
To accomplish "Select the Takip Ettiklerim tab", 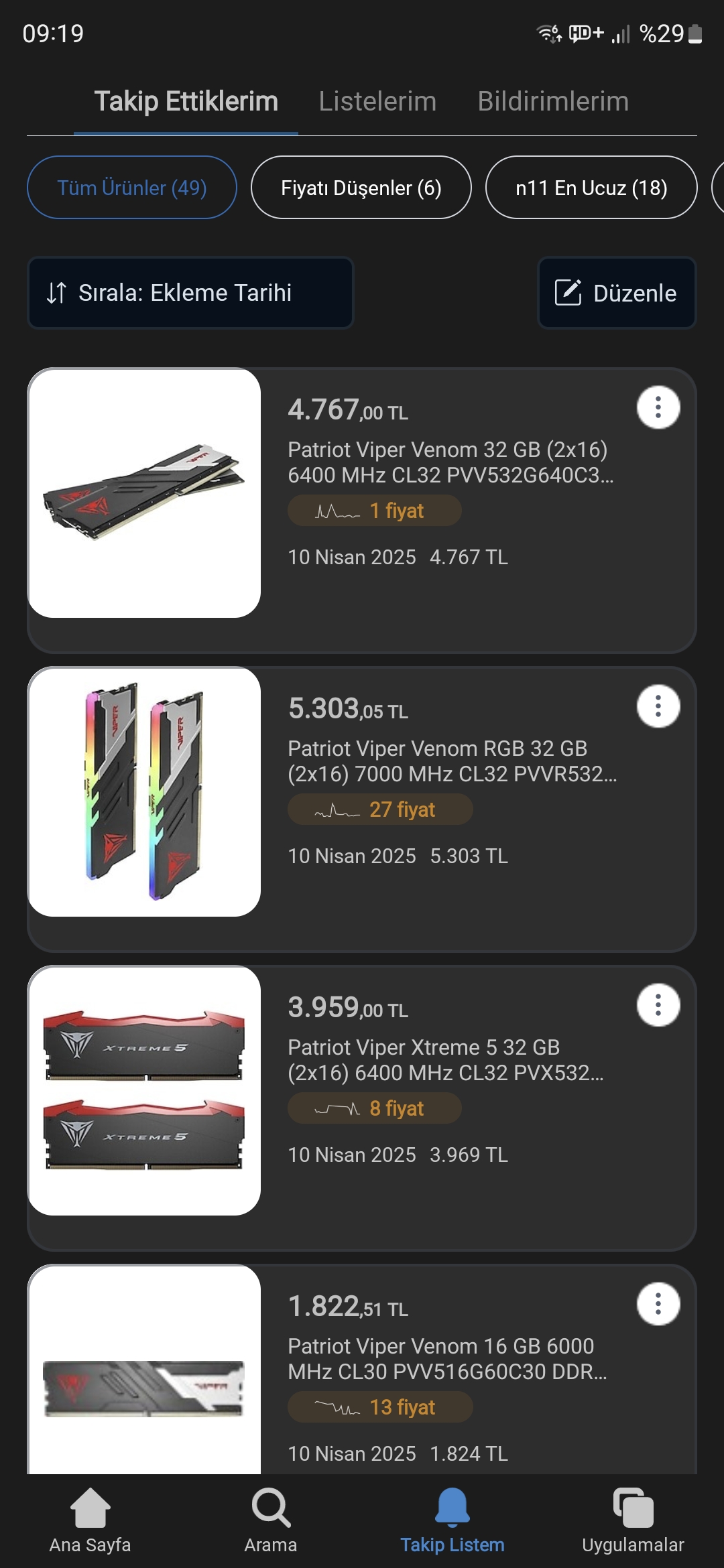I will tap(186, 101).
